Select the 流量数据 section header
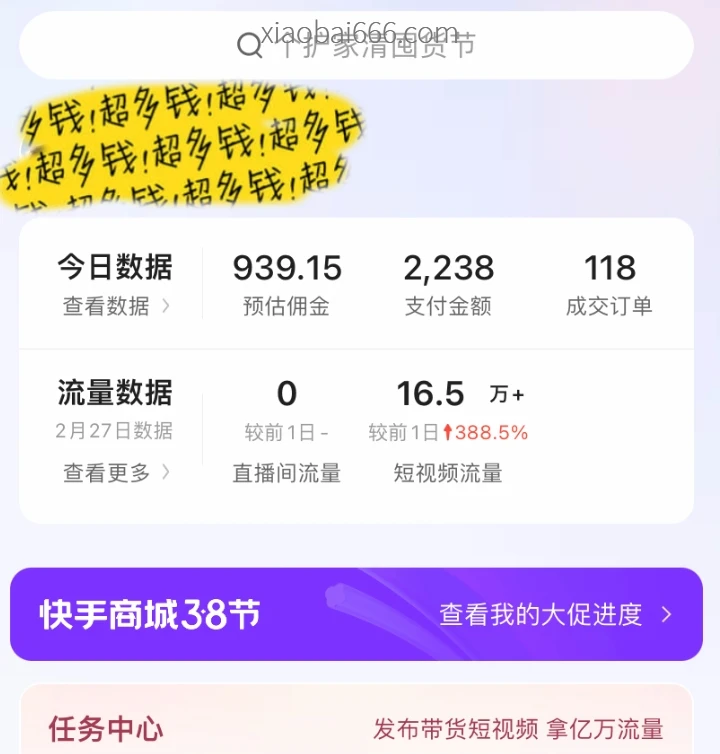This screenshot has height=754, width=720. tap(114, 393)
